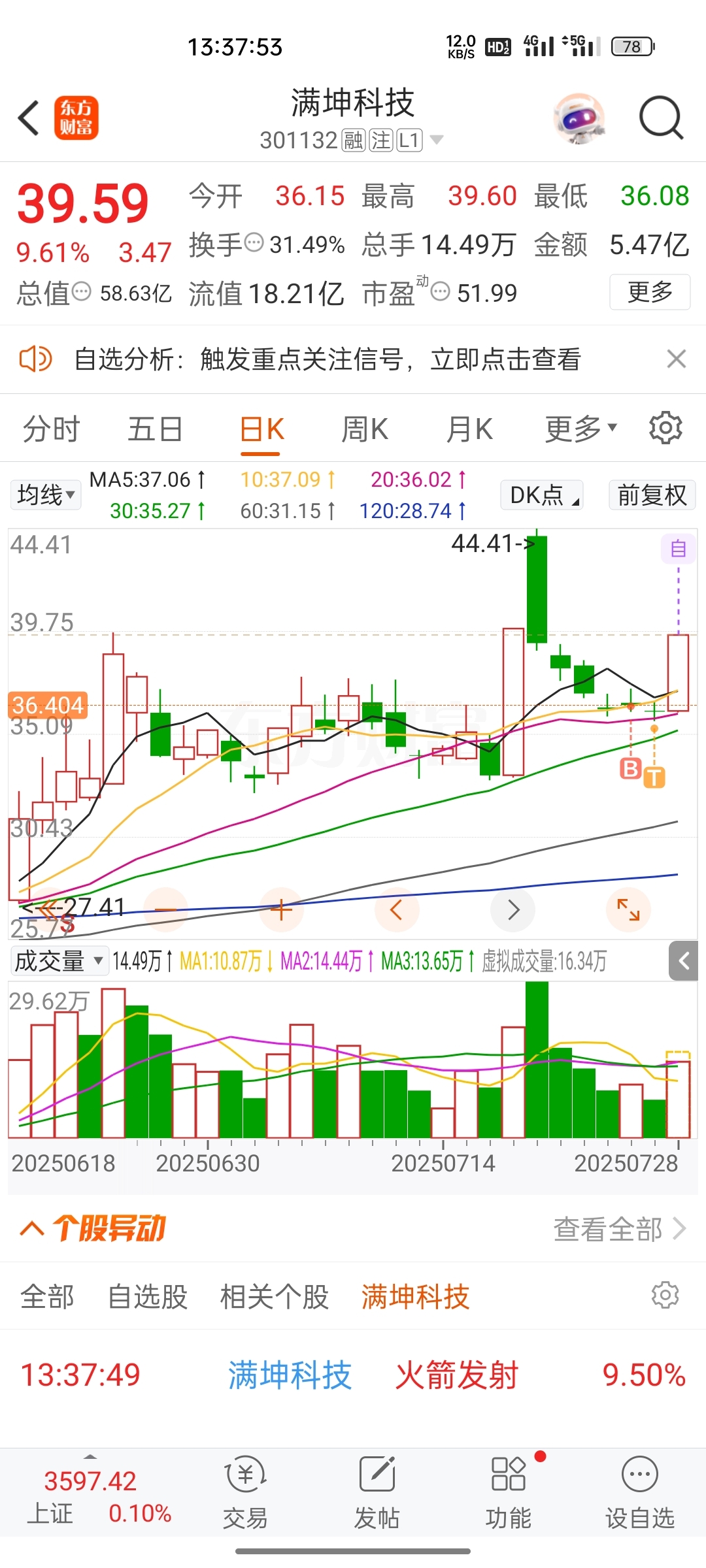This screenshot has height=1568, width=706.
Task: Switch to the 五日 chart tab
Action: click(155, 429)
